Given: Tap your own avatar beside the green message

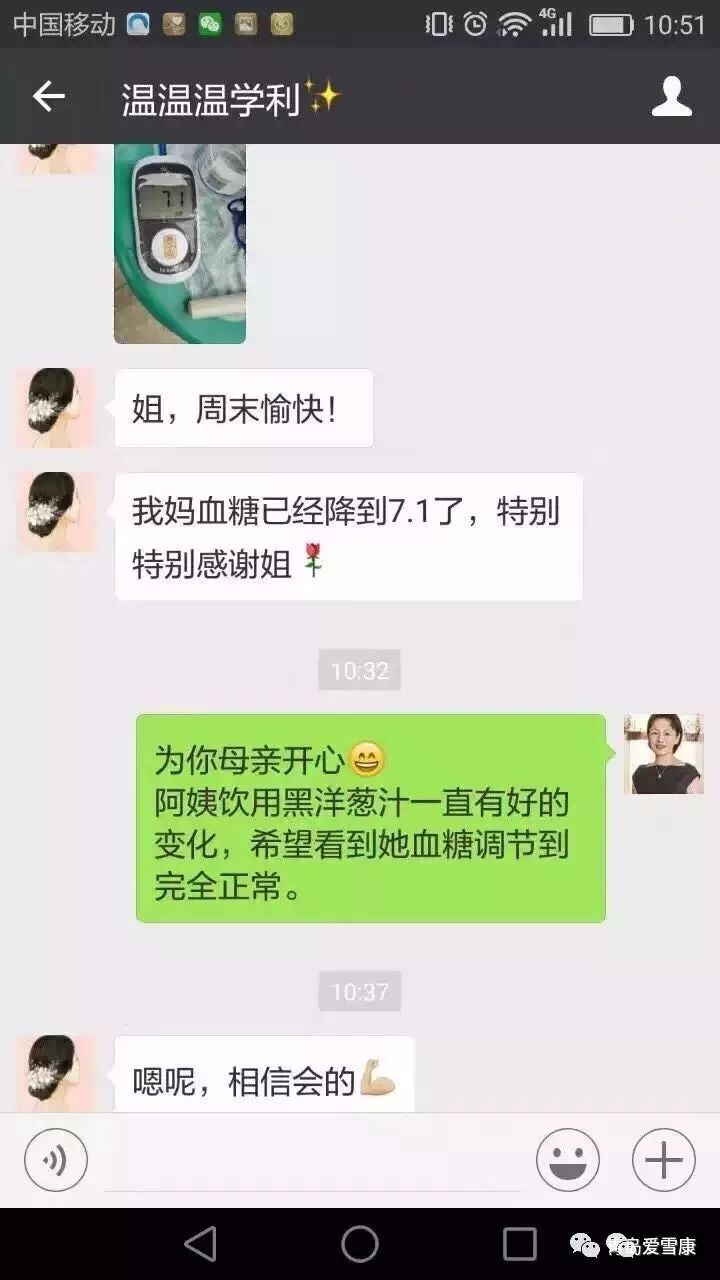Looking at the screenshot, I should tap(663, 754).
